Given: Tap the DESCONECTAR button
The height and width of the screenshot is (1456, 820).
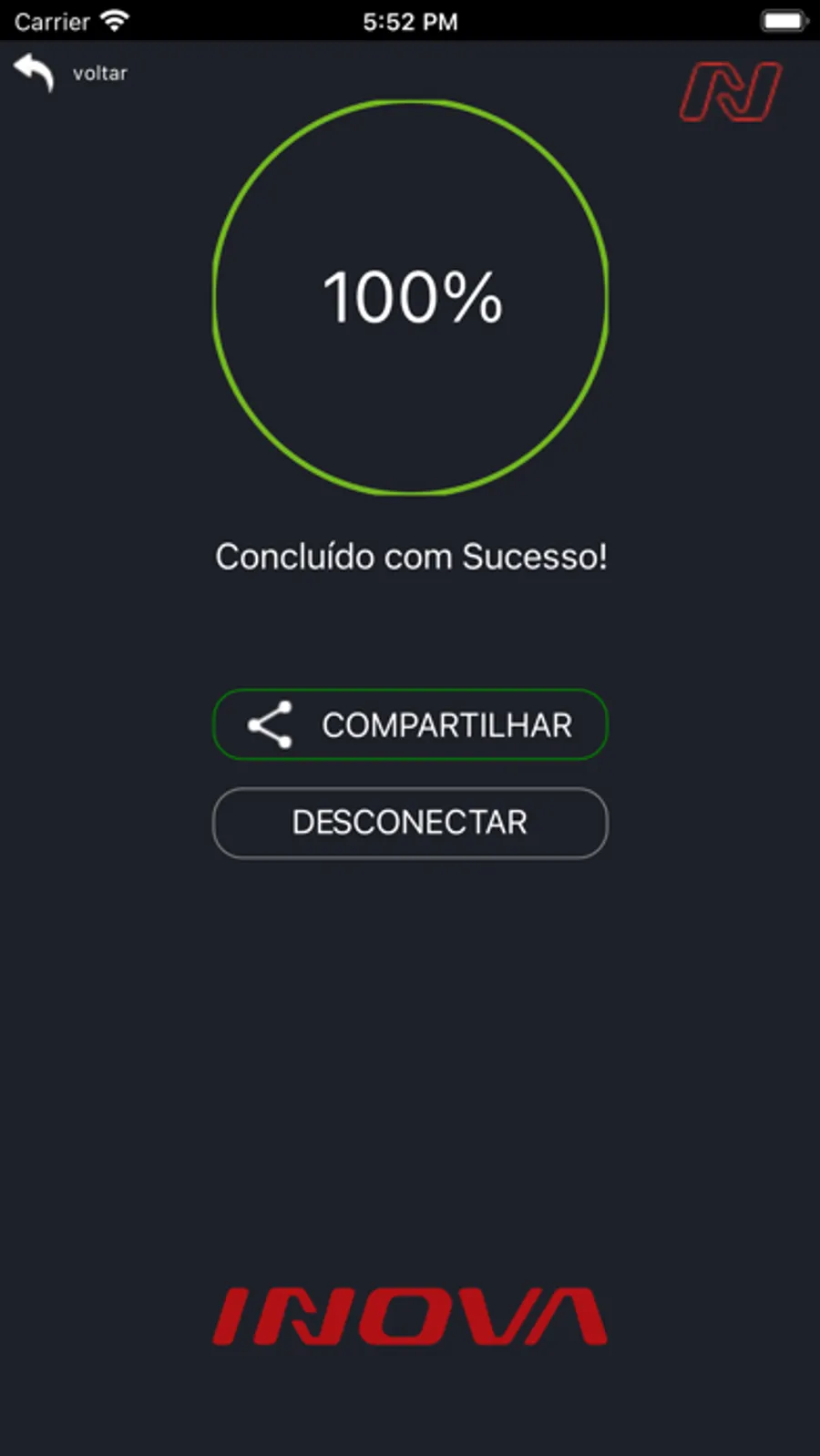Looking at the screenshot, I should tap(410, 823).
